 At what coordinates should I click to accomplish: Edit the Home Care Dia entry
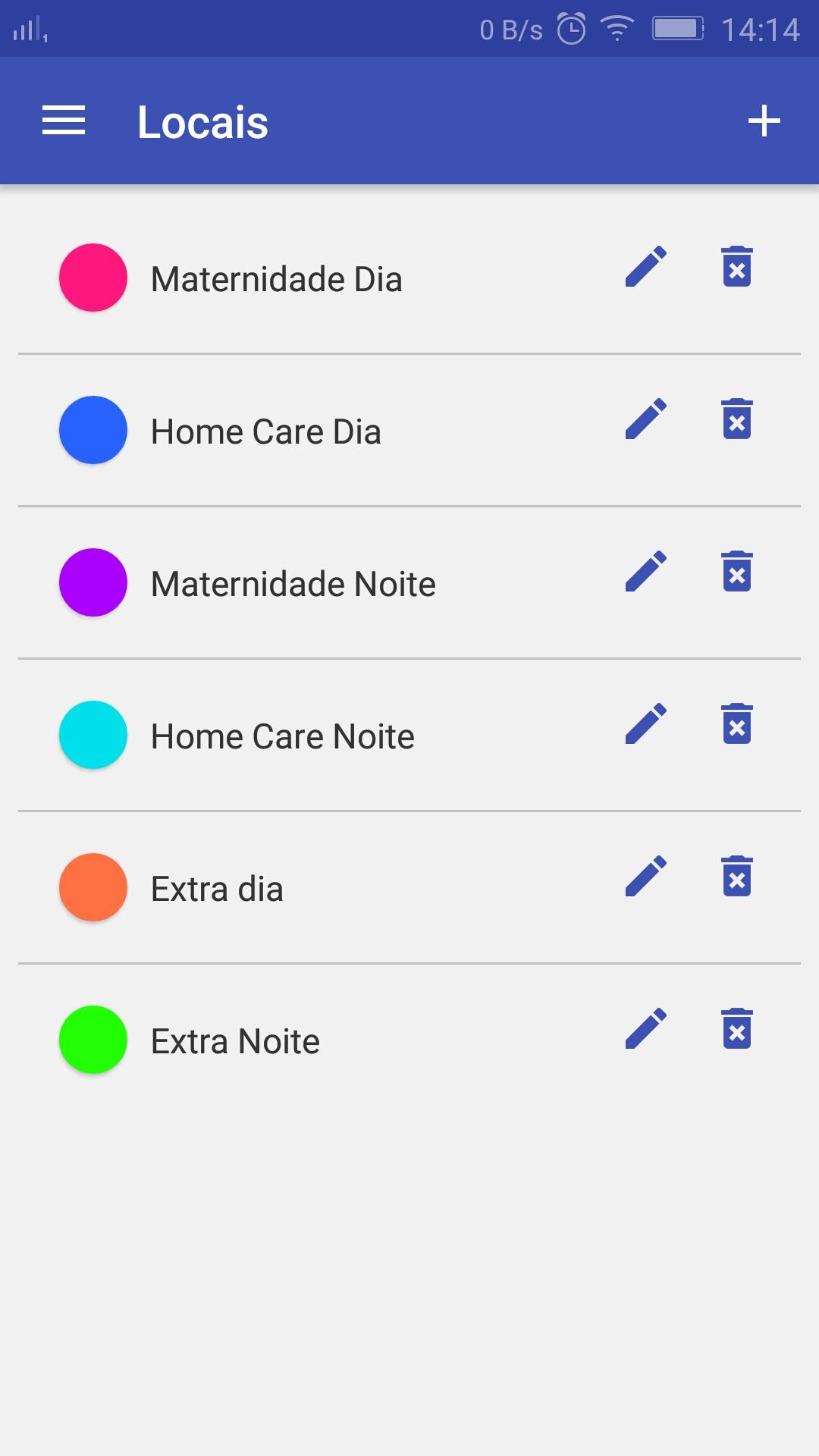[x=646, y=419]
